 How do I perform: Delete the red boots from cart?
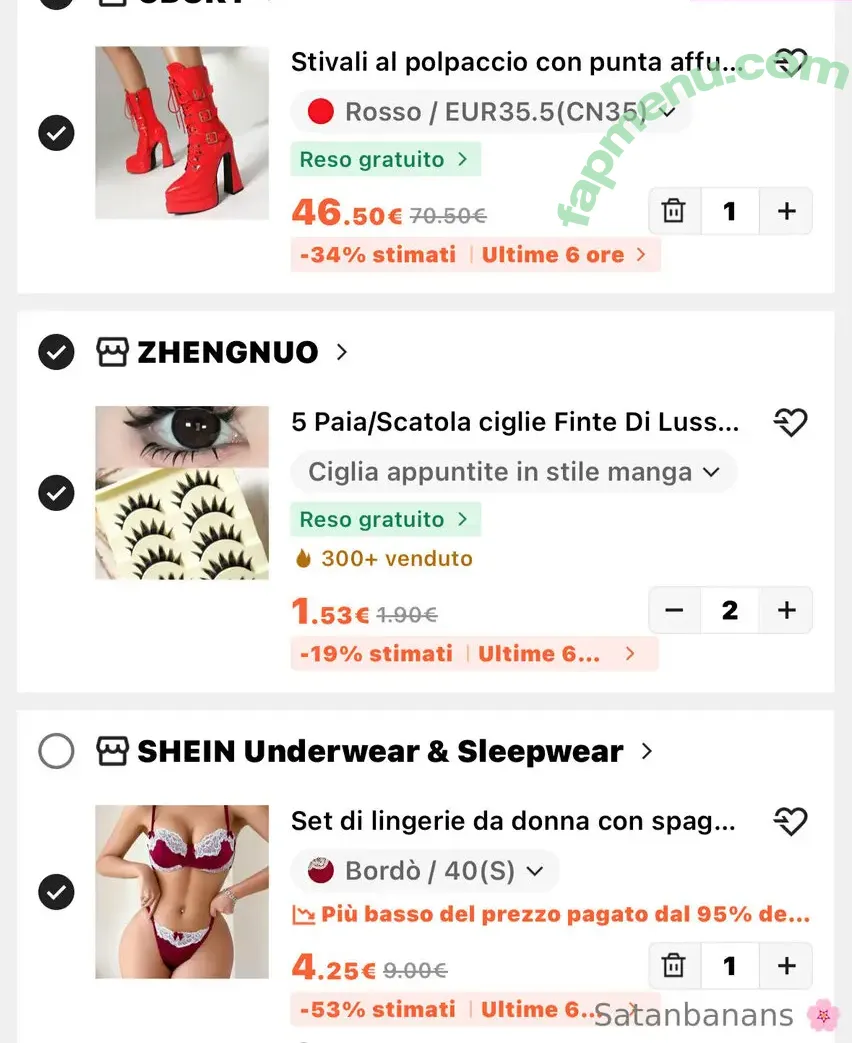pos(674,211)
